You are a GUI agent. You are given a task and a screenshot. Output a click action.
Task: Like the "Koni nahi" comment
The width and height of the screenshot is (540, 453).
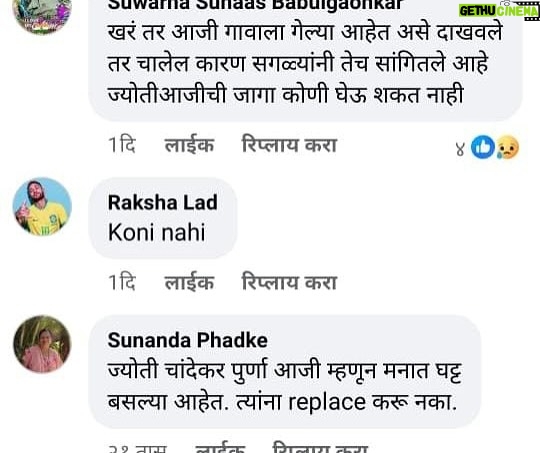coord(189,282)
